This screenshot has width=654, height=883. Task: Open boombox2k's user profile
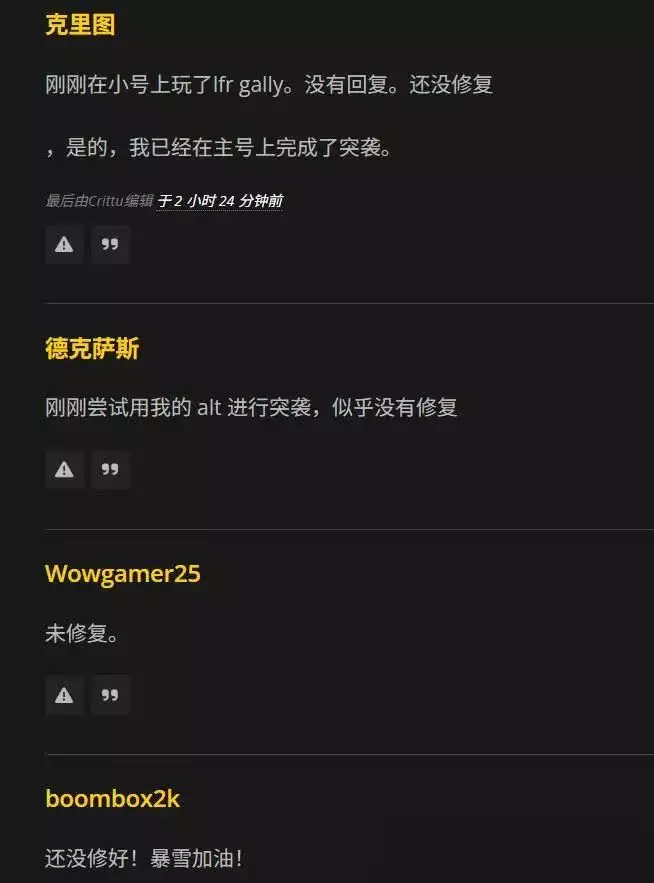pyautogui.click(x=112, y=799)
